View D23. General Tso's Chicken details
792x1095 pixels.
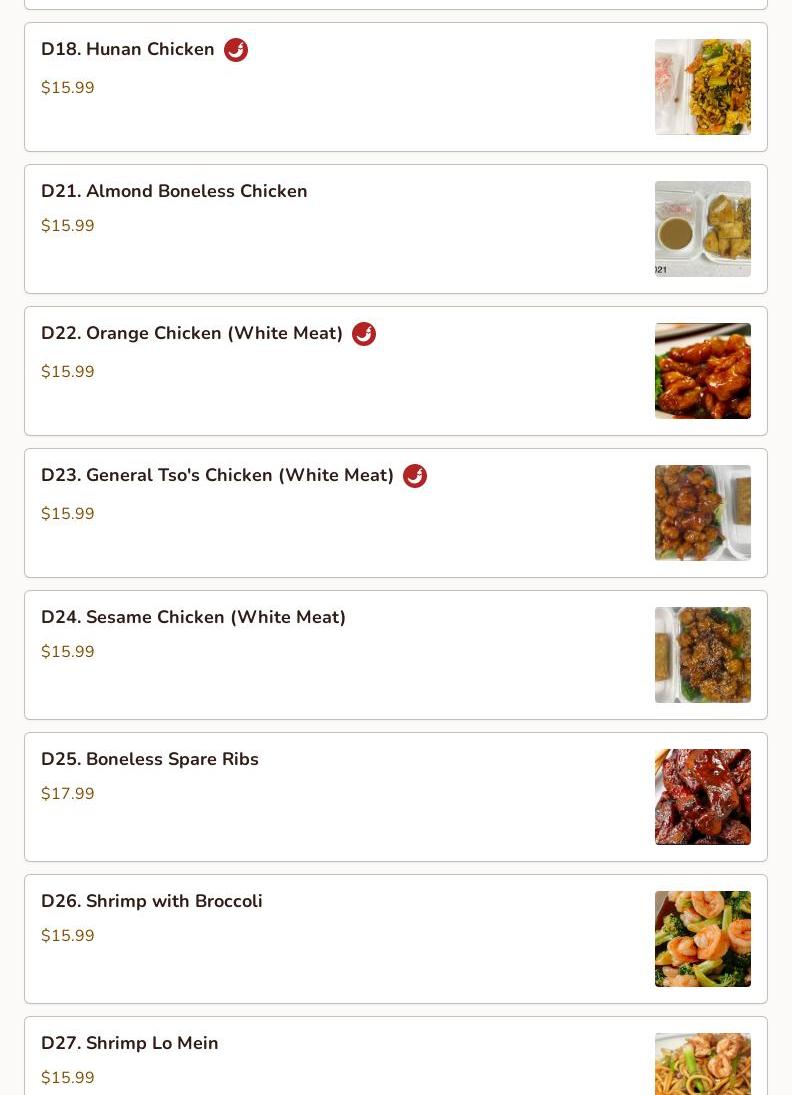[x=217, y=476]
